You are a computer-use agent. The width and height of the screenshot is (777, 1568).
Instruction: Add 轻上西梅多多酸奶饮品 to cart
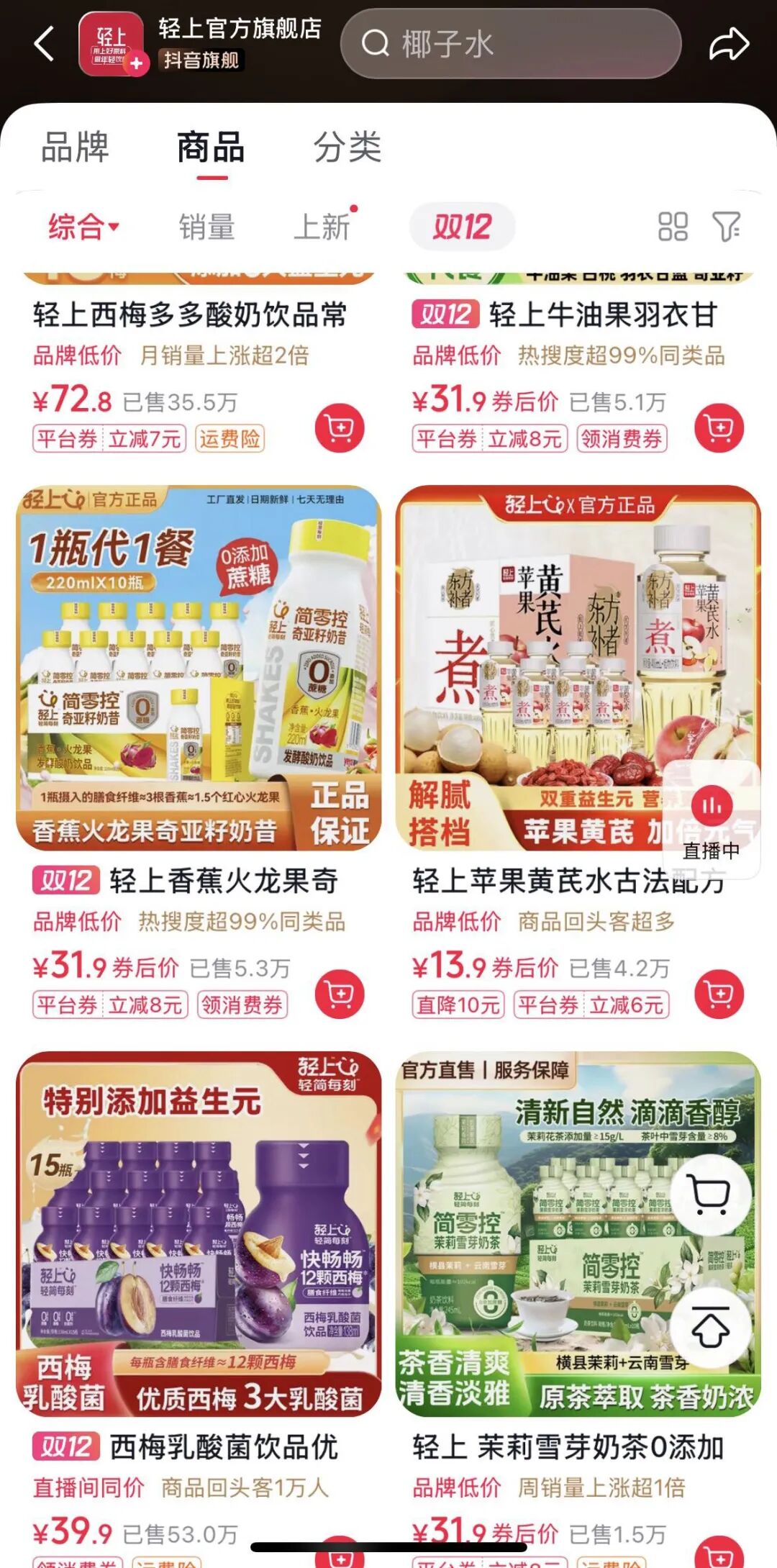point(340,429)
